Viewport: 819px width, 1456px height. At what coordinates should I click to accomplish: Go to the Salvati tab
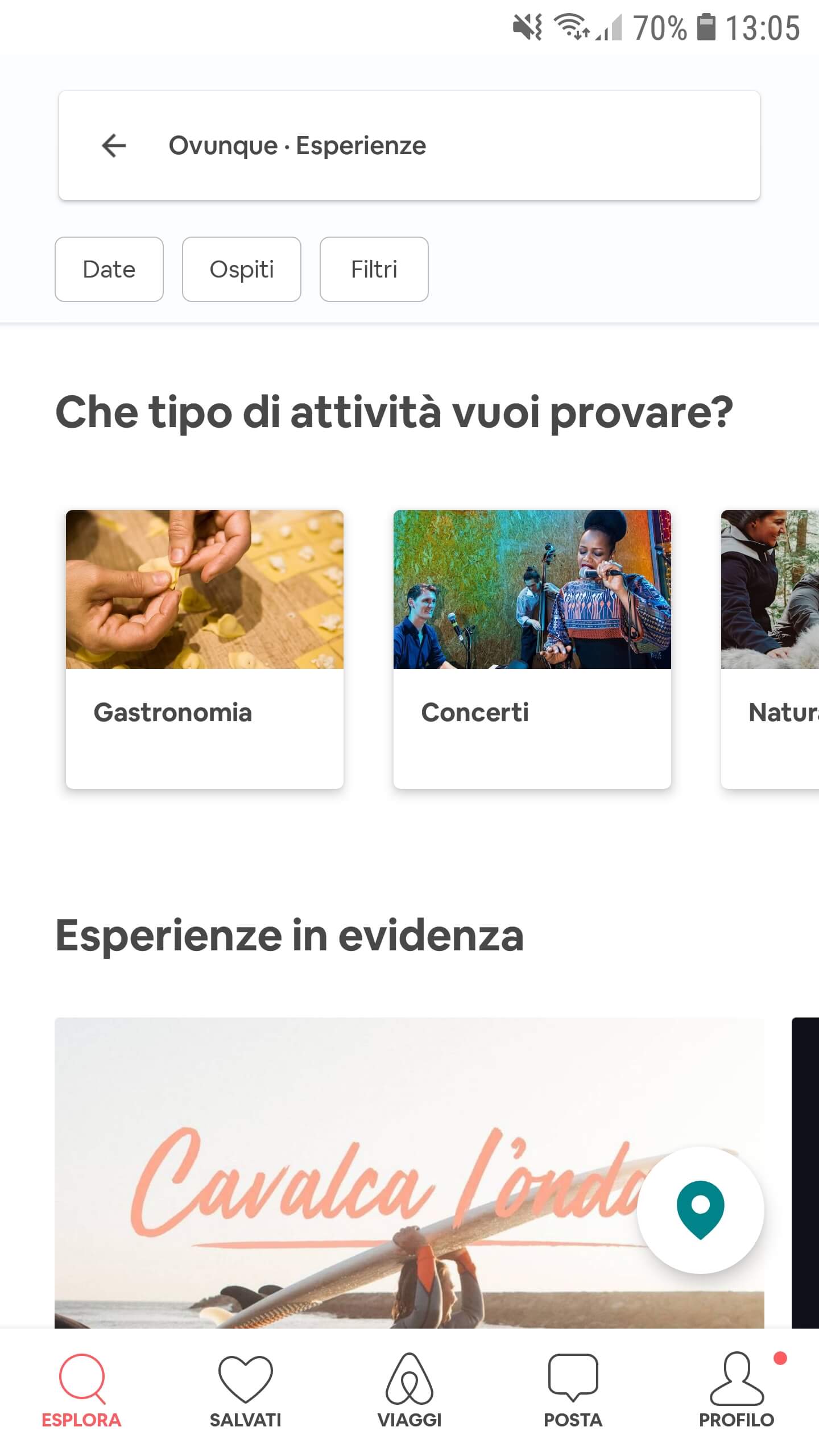tap(246, 1391)
